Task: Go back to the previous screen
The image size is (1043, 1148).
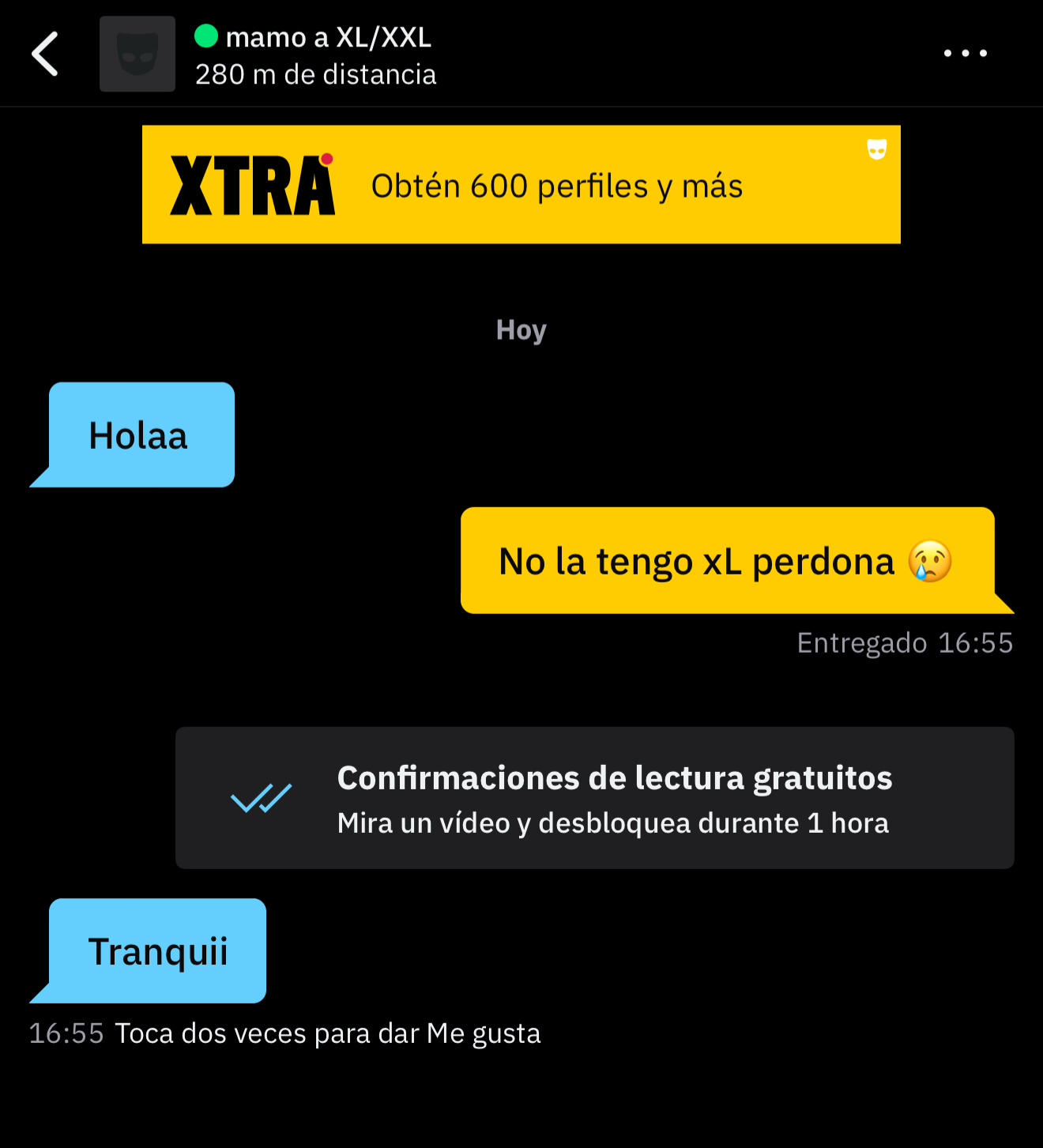Action: pyautogui.click(x=45, y=54)
